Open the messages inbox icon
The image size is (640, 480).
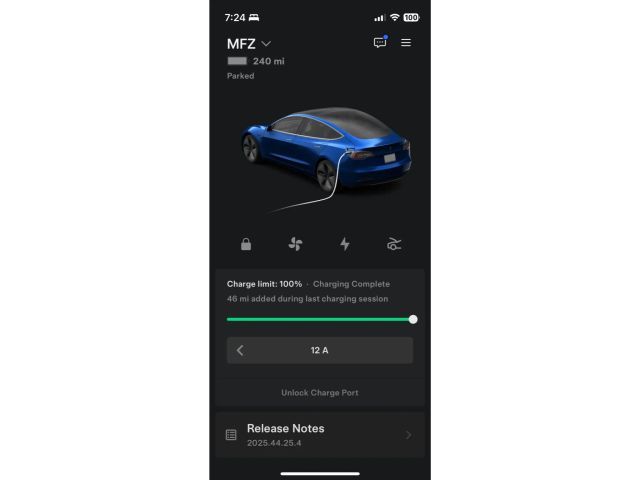pyautogui.click(x=380, y=43)
